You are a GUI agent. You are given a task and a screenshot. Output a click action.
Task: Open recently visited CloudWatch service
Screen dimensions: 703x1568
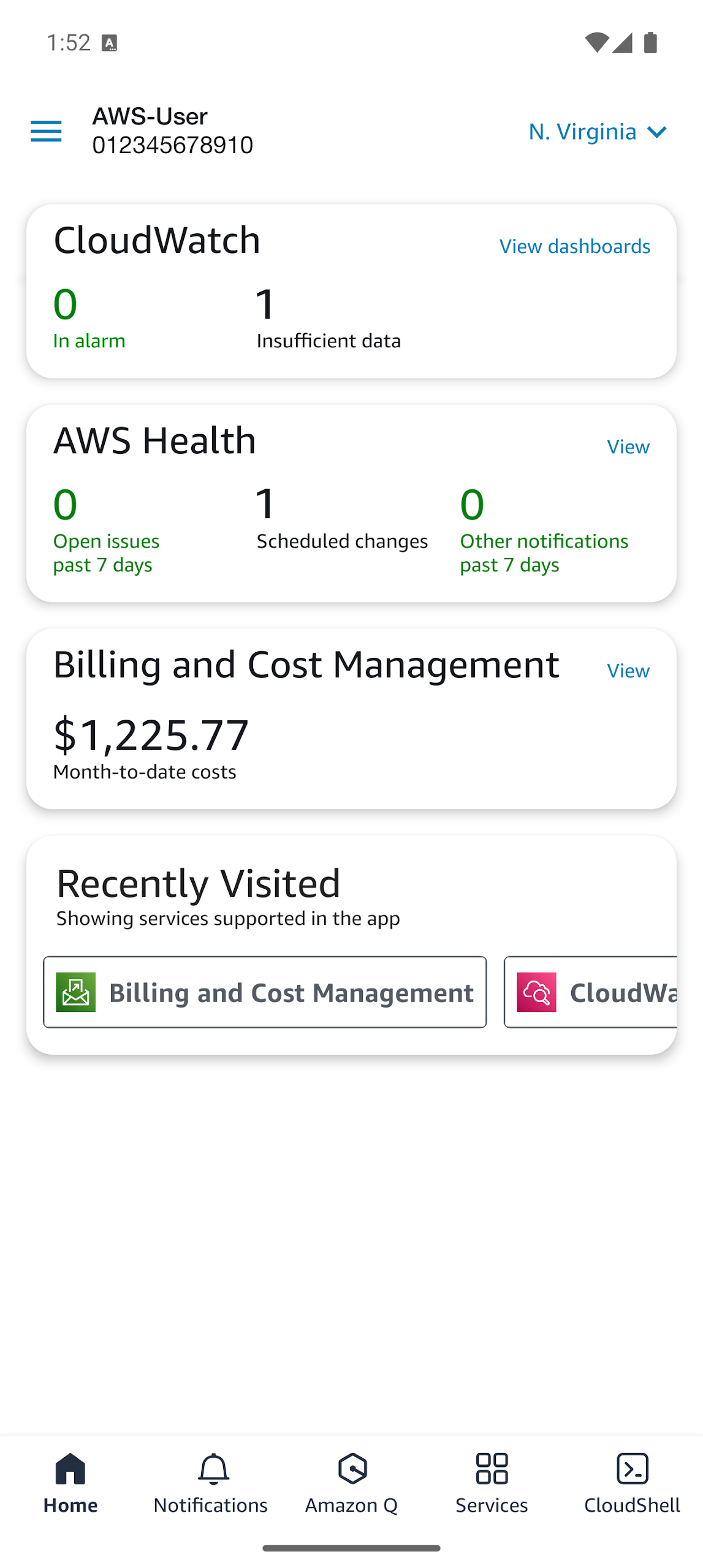pyautogui.click(x=590, y=992)
